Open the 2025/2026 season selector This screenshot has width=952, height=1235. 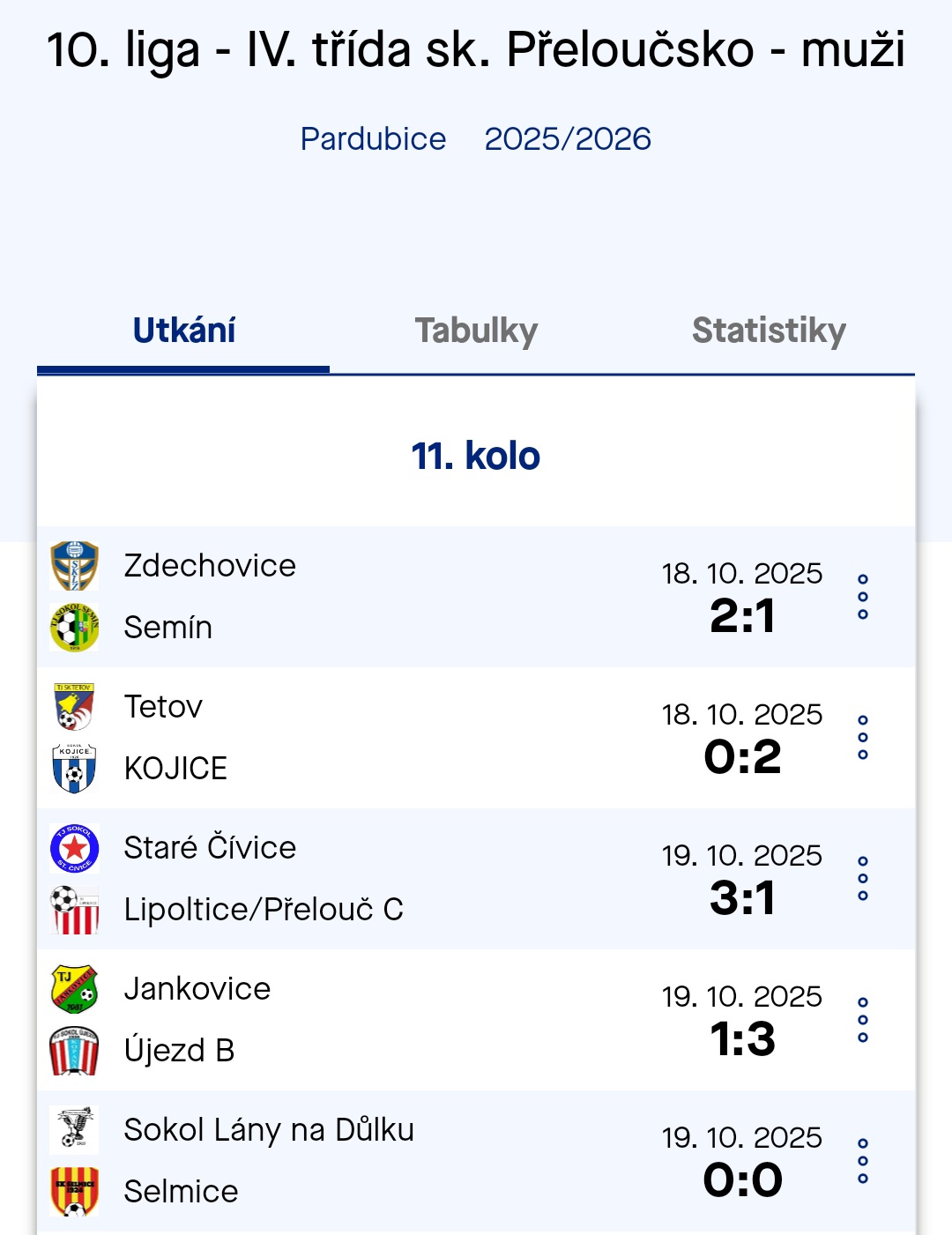click(x=569, y=138)
